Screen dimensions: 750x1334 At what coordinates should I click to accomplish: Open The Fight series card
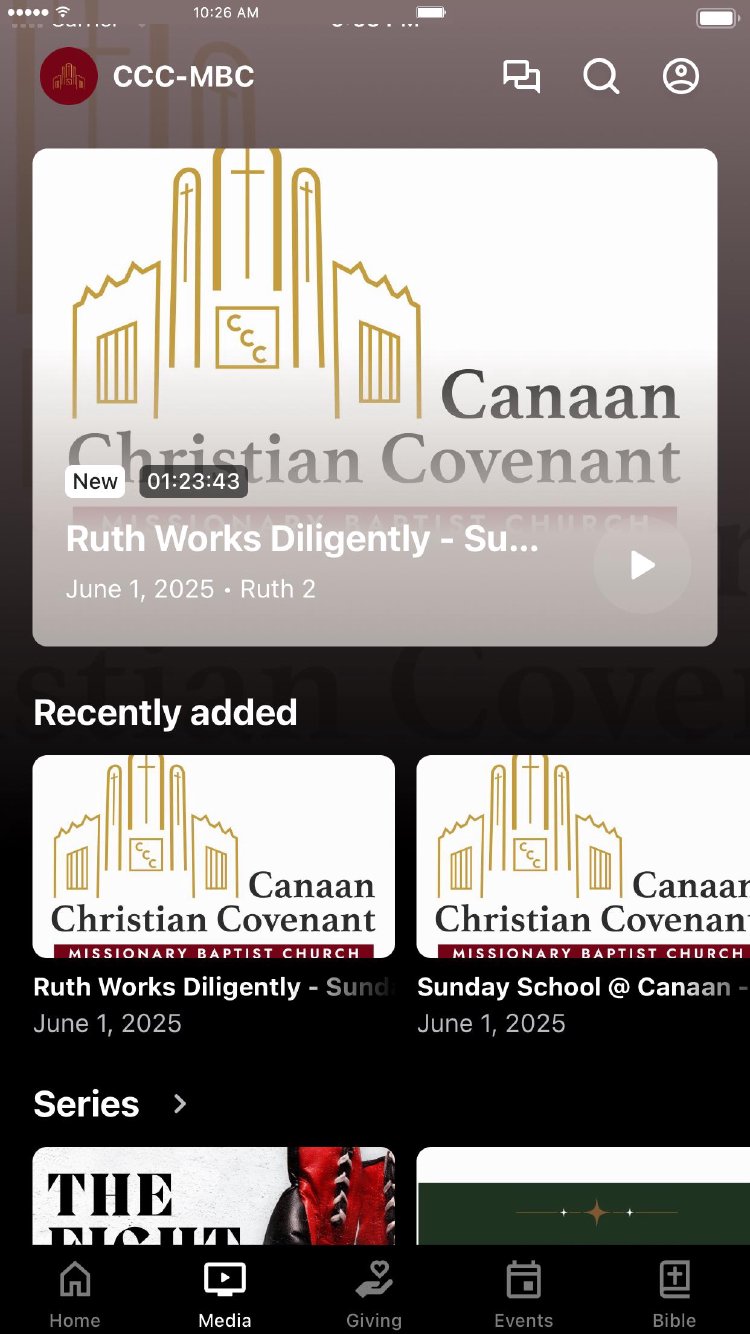(x=214, y=1196)
